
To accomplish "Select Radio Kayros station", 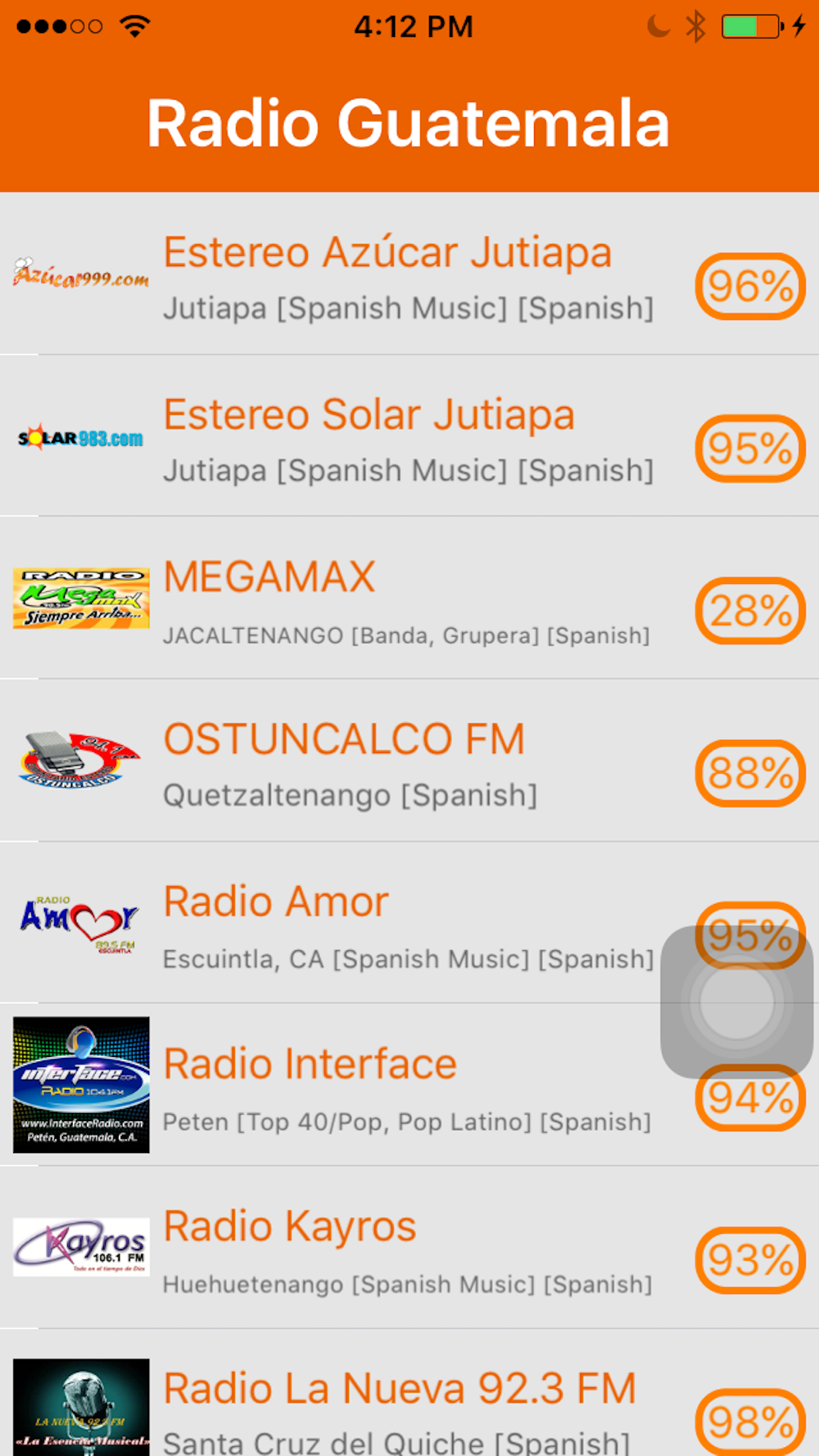I will (x=409, y=1247).
